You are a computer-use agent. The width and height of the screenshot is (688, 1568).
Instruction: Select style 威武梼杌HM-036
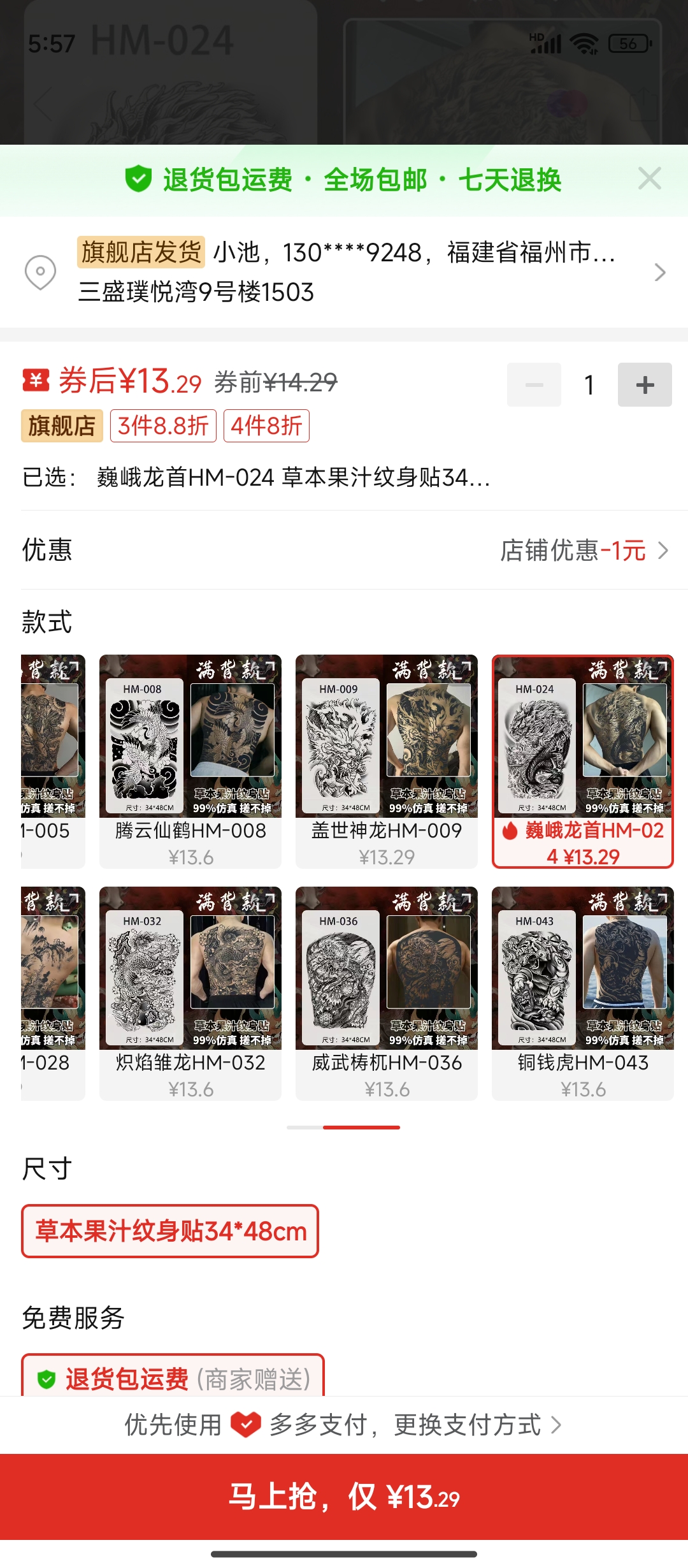[x=386, y=993]
